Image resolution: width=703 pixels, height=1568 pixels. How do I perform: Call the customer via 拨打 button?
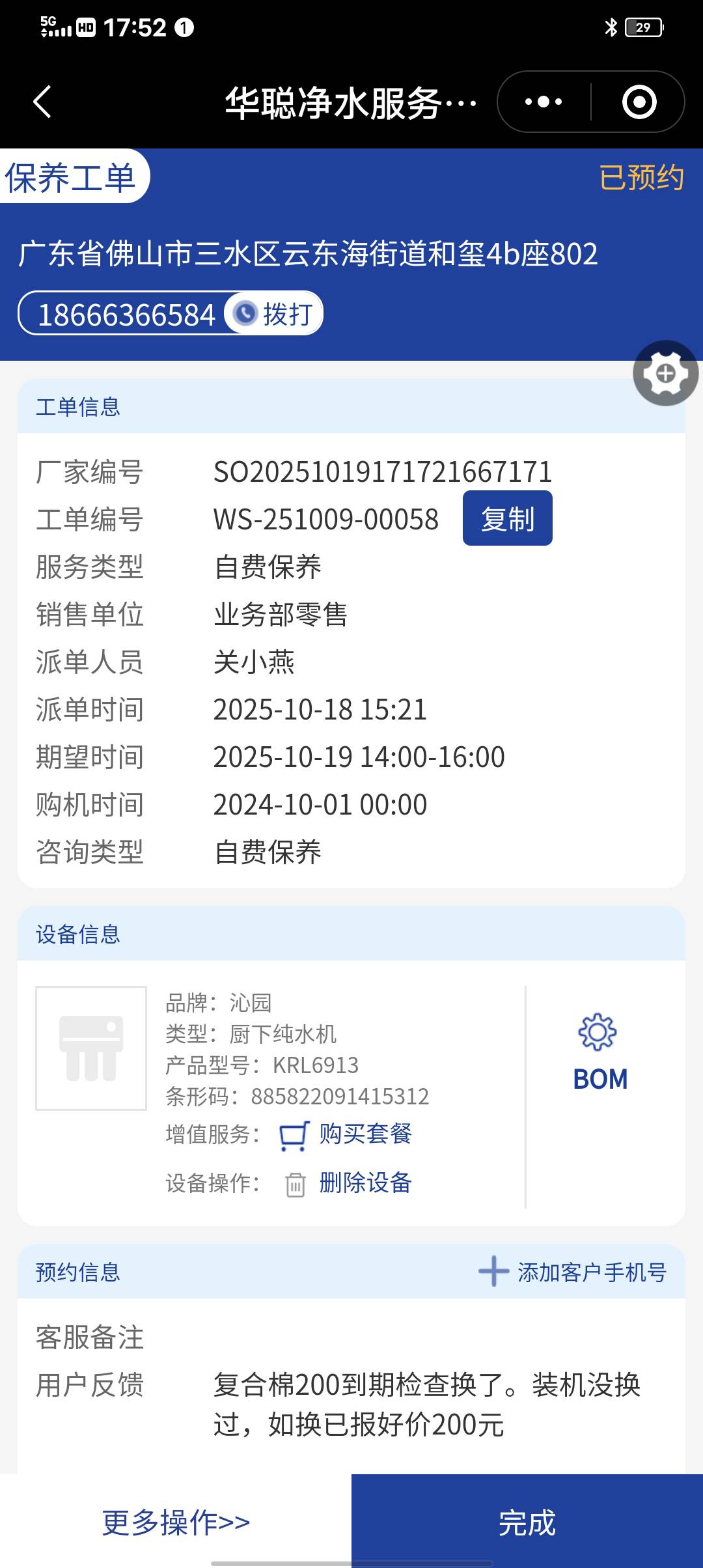(274, 315)
